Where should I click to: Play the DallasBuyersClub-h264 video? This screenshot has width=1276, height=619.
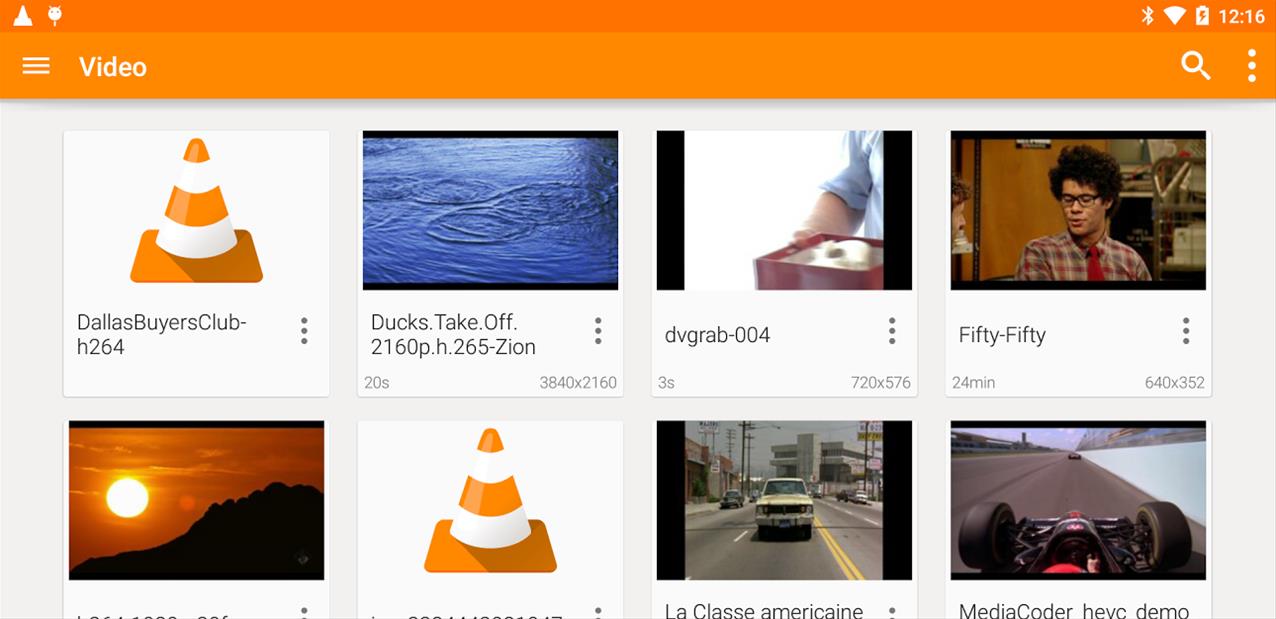tap(196, 212)
